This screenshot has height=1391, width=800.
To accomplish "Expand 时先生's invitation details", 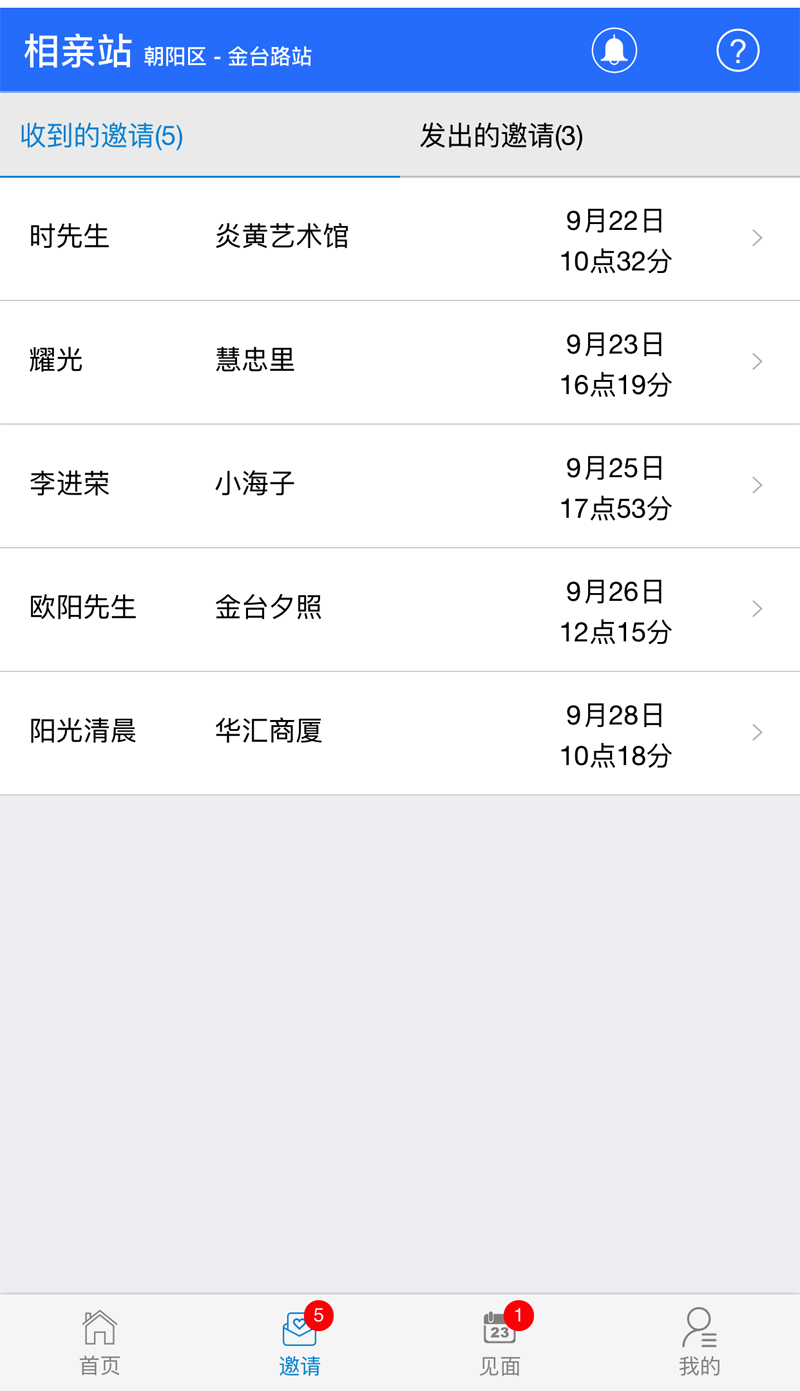I will pyautogui.click(x=756, y=237).
